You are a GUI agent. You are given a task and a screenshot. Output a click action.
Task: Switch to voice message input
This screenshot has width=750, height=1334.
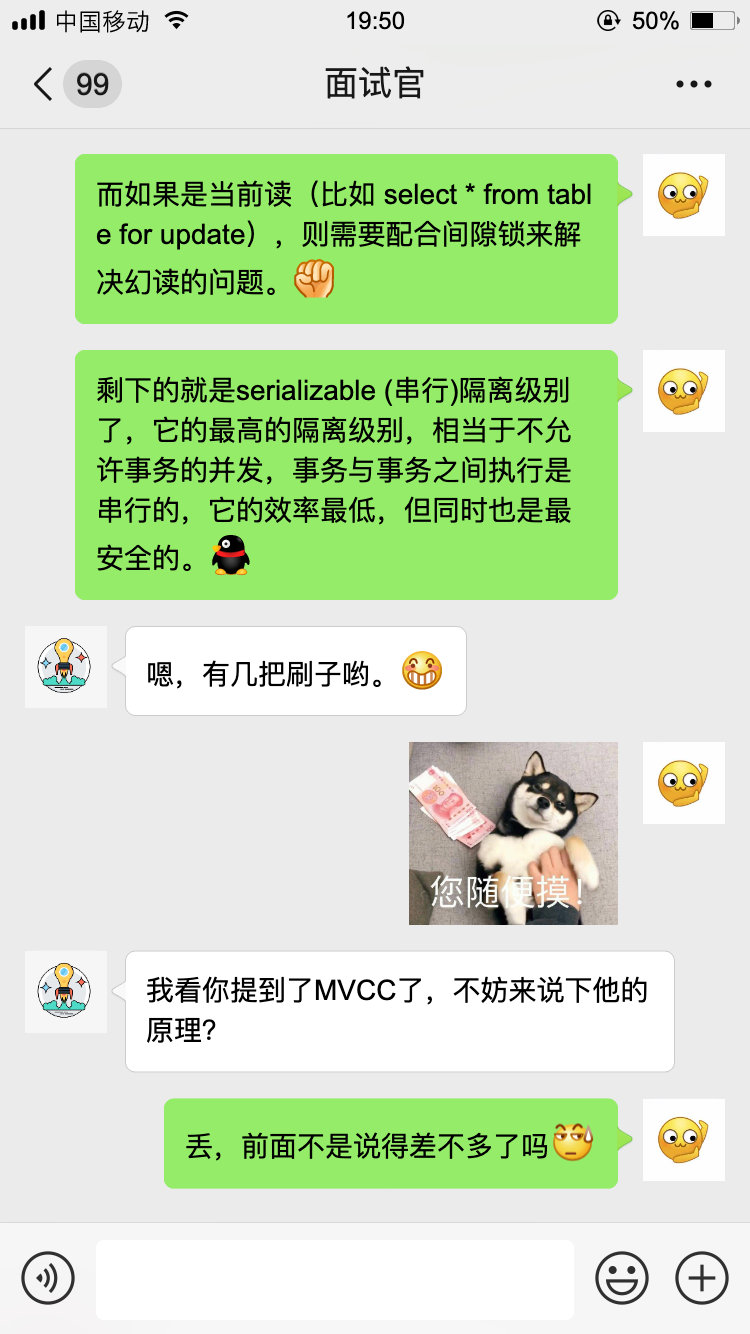tap(48, 1277)
